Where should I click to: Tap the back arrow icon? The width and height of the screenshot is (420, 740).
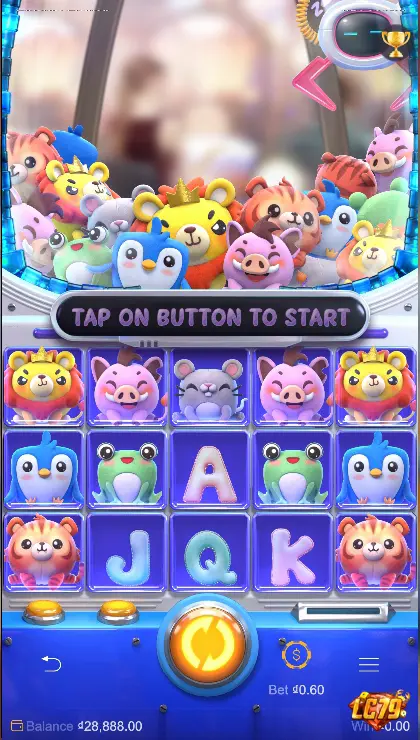pyautogui.click(x=51, y=664)
